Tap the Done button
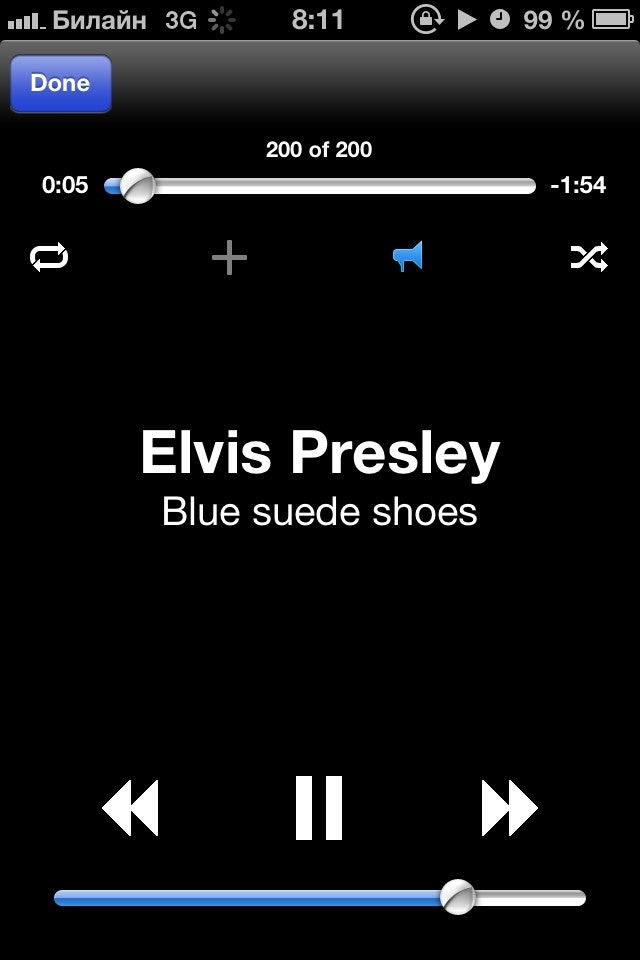 pyautogui.click(x=60, y=83)
